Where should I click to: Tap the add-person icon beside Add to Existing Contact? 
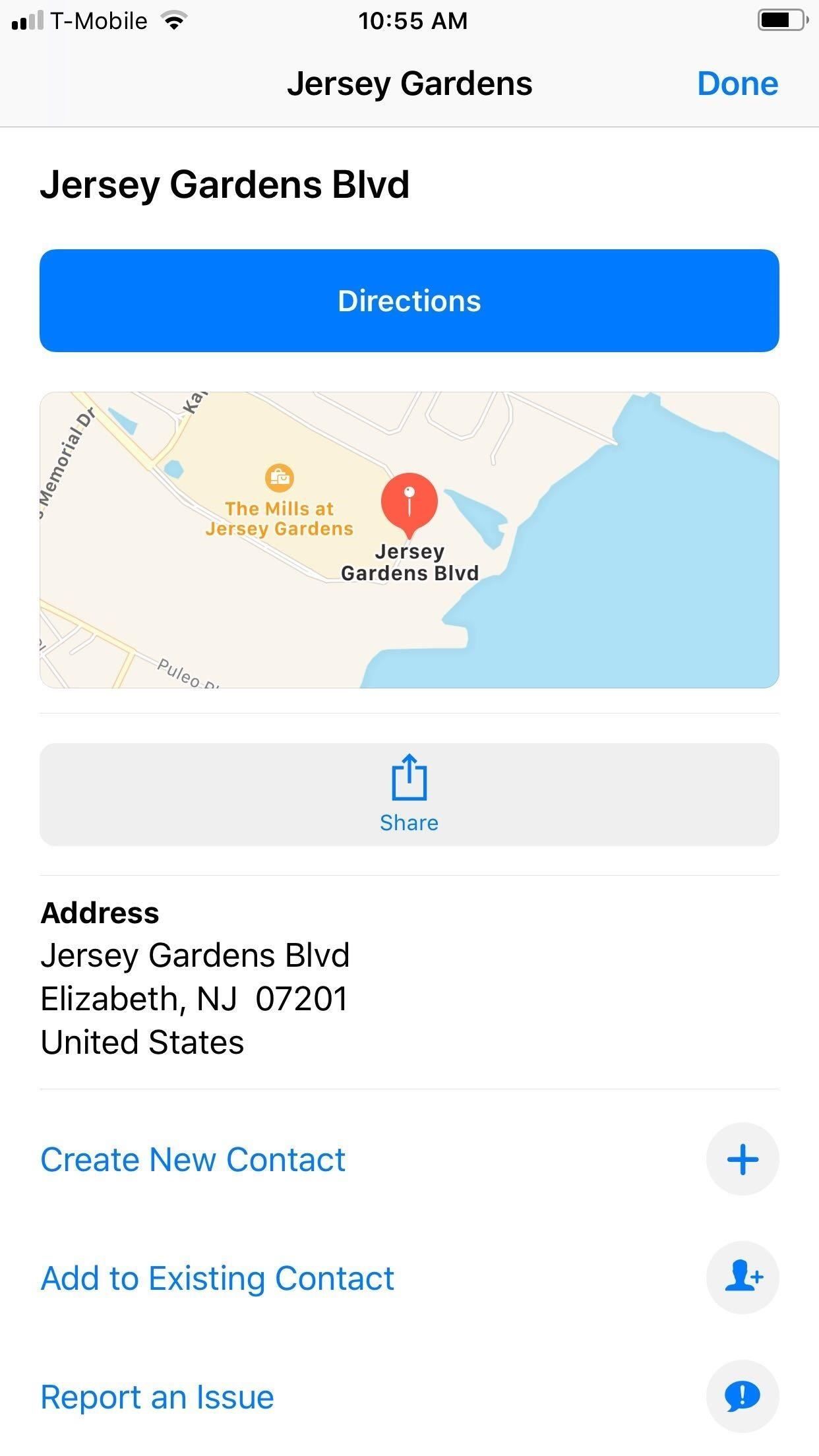[x=743, y=1278]
